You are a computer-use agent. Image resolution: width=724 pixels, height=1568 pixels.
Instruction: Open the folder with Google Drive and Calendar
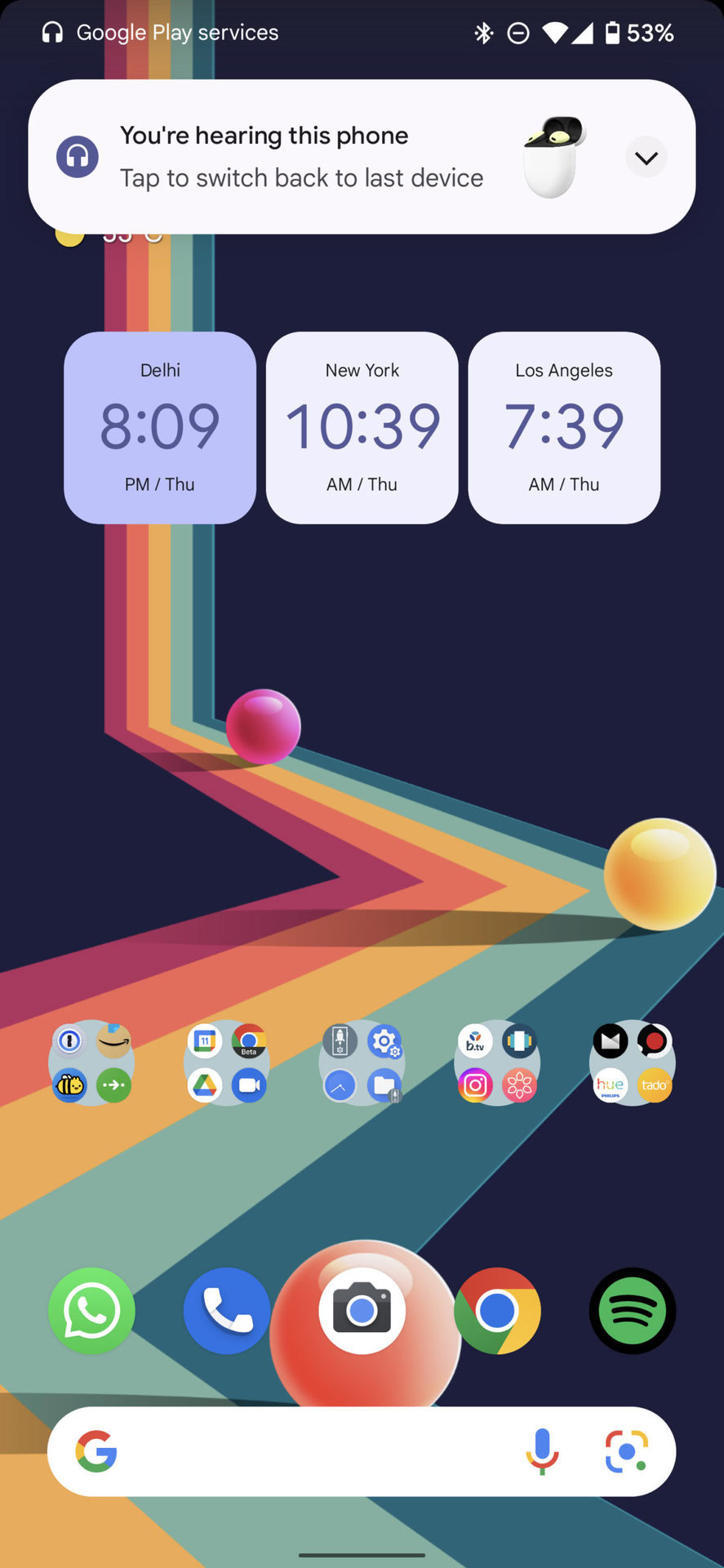tap(227, 1062)
